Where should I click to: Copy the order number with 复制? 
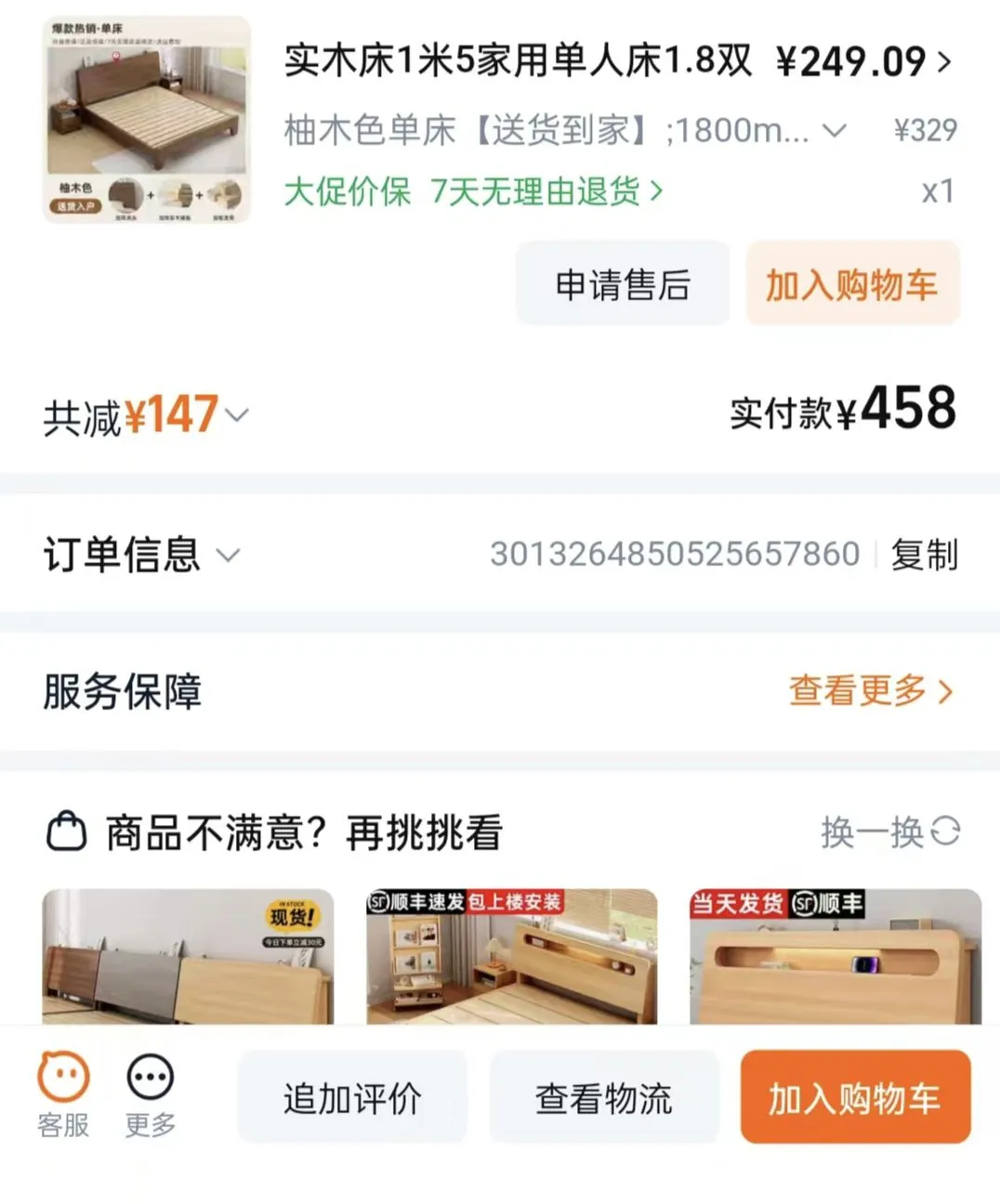click(924, 555)
